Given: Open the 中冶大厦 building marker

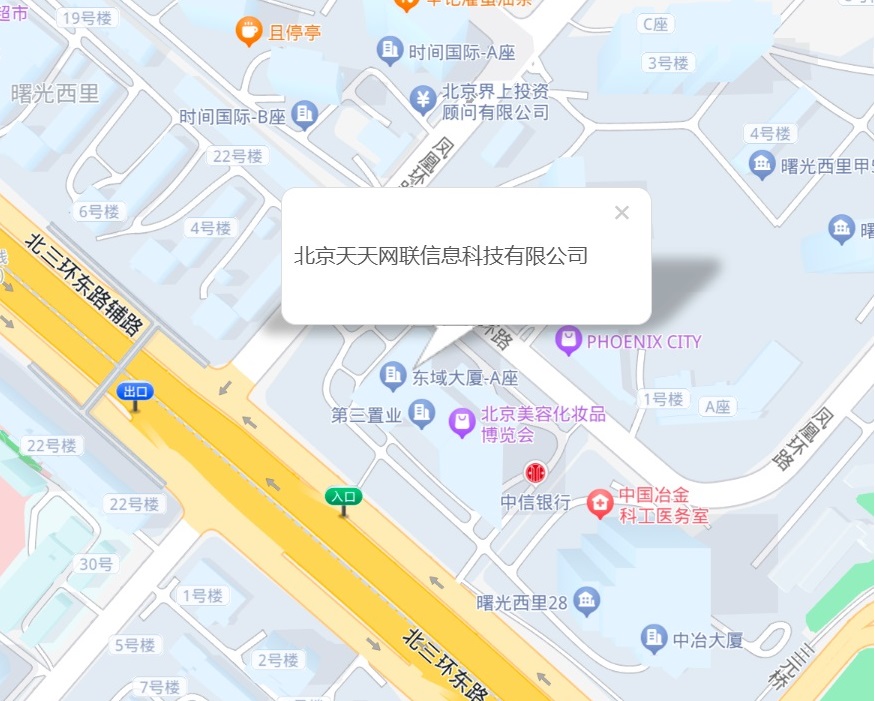Looking at the screenshot, I should (x=654, y=637).
